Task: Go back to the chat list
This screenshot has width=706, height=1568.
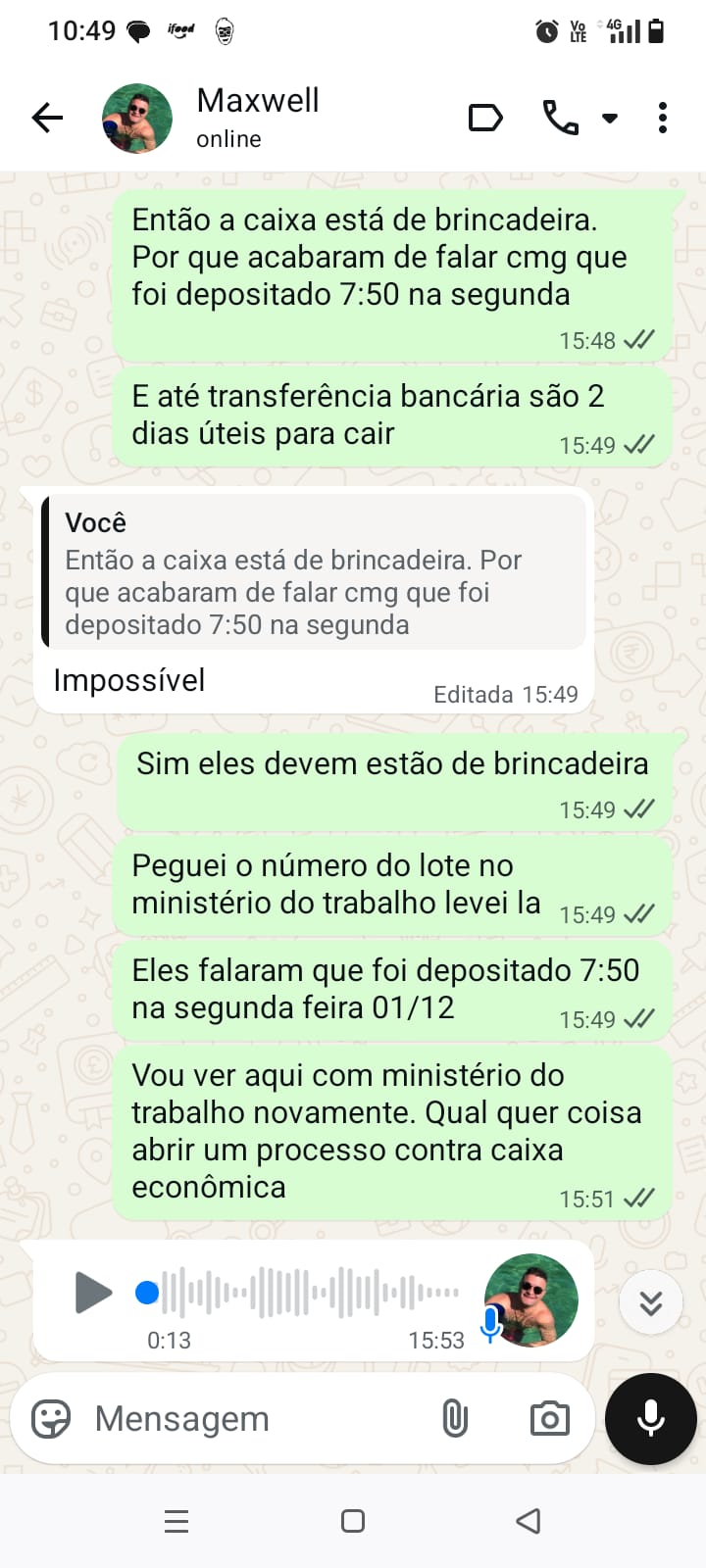Action: point(46,119)
